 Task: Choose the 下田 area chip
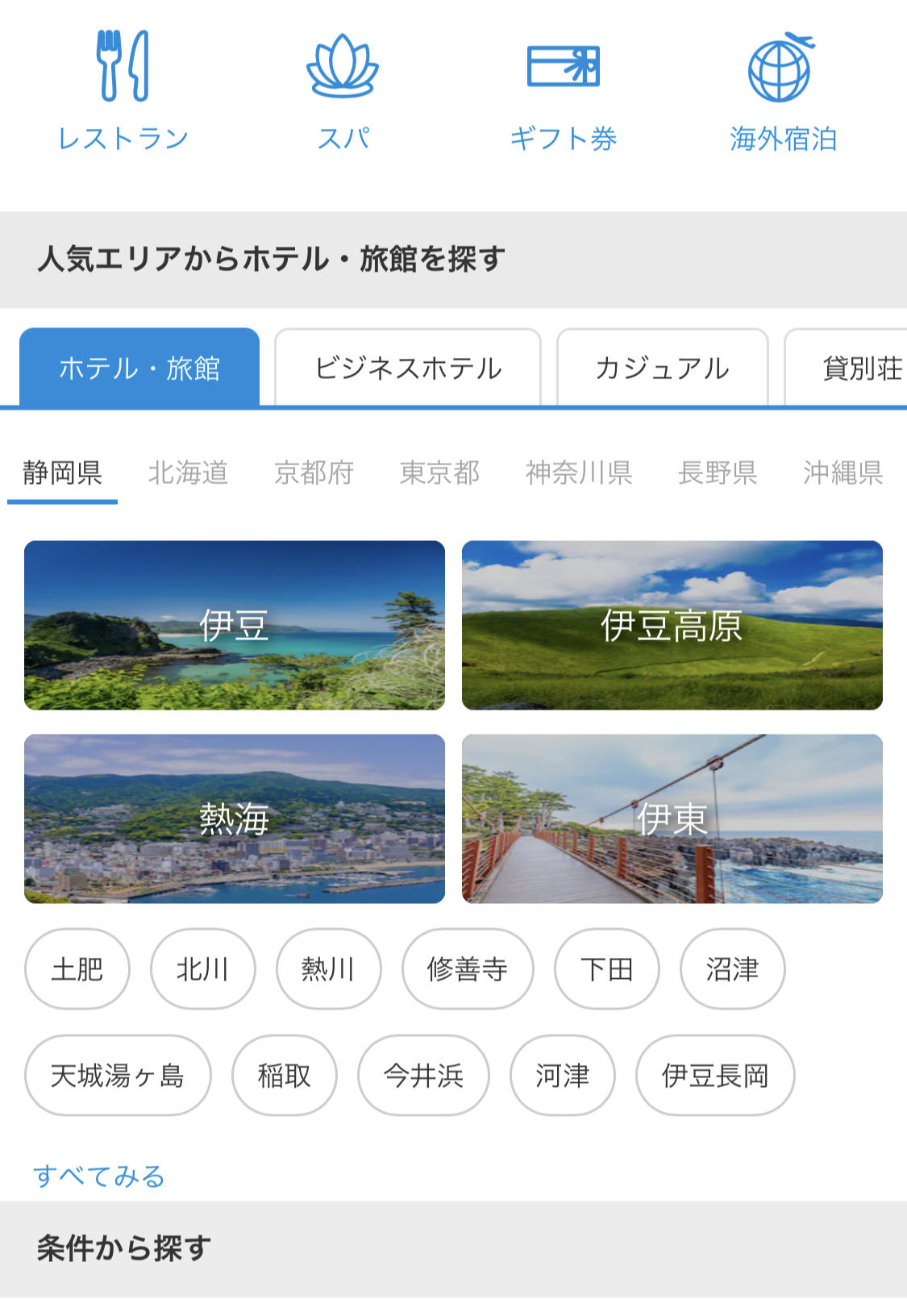tap(606, 968)
